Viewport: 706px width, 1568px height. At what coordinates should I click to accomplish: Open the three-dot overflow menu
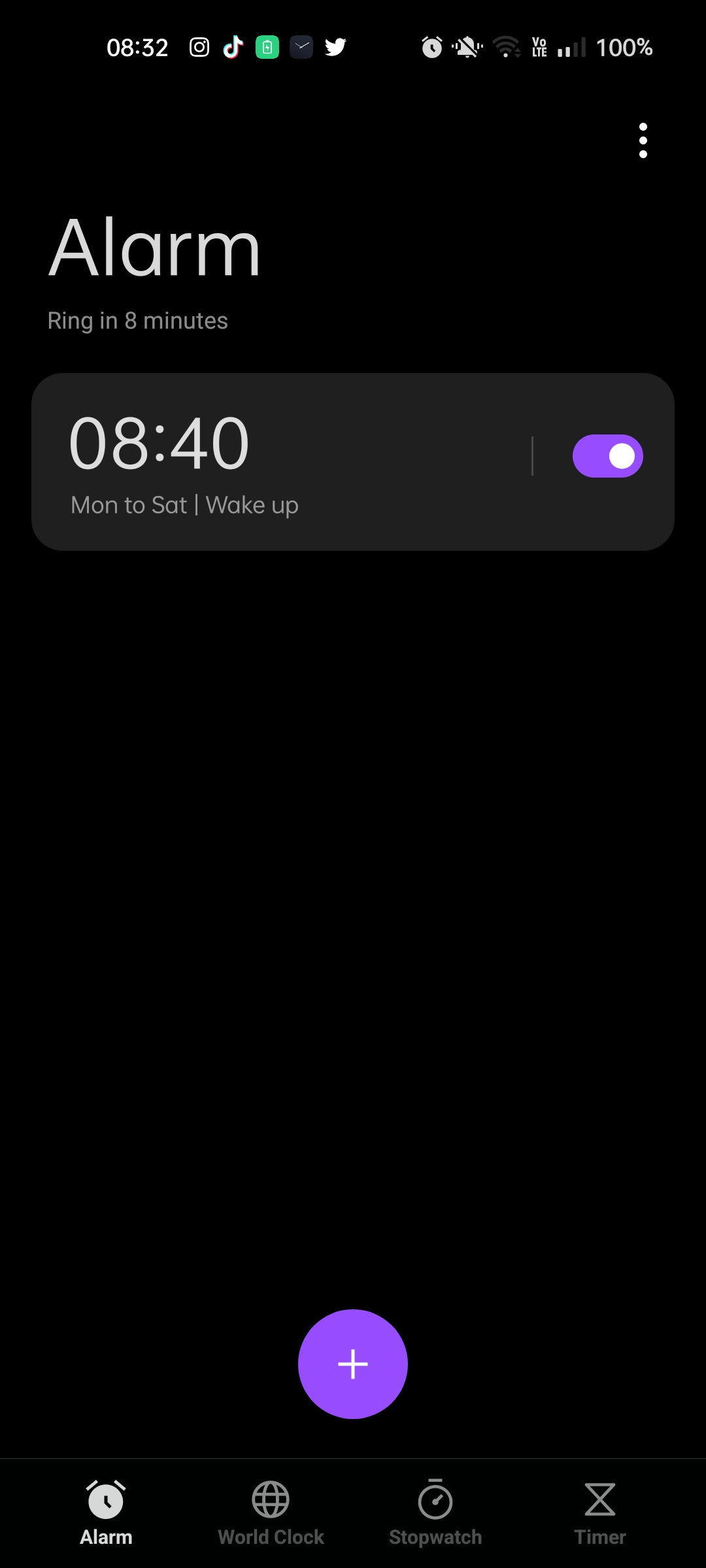(x=643, y=140)
